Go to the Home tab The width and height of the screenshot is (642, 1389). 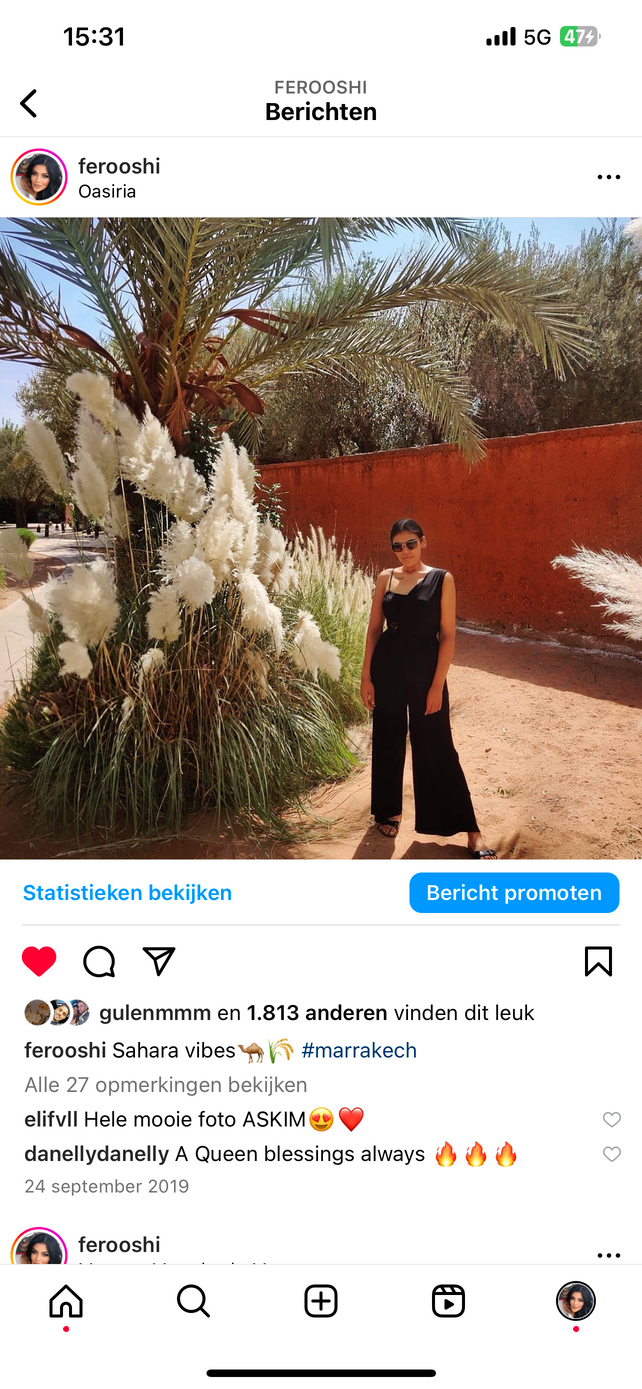[x=66, y=1301]
